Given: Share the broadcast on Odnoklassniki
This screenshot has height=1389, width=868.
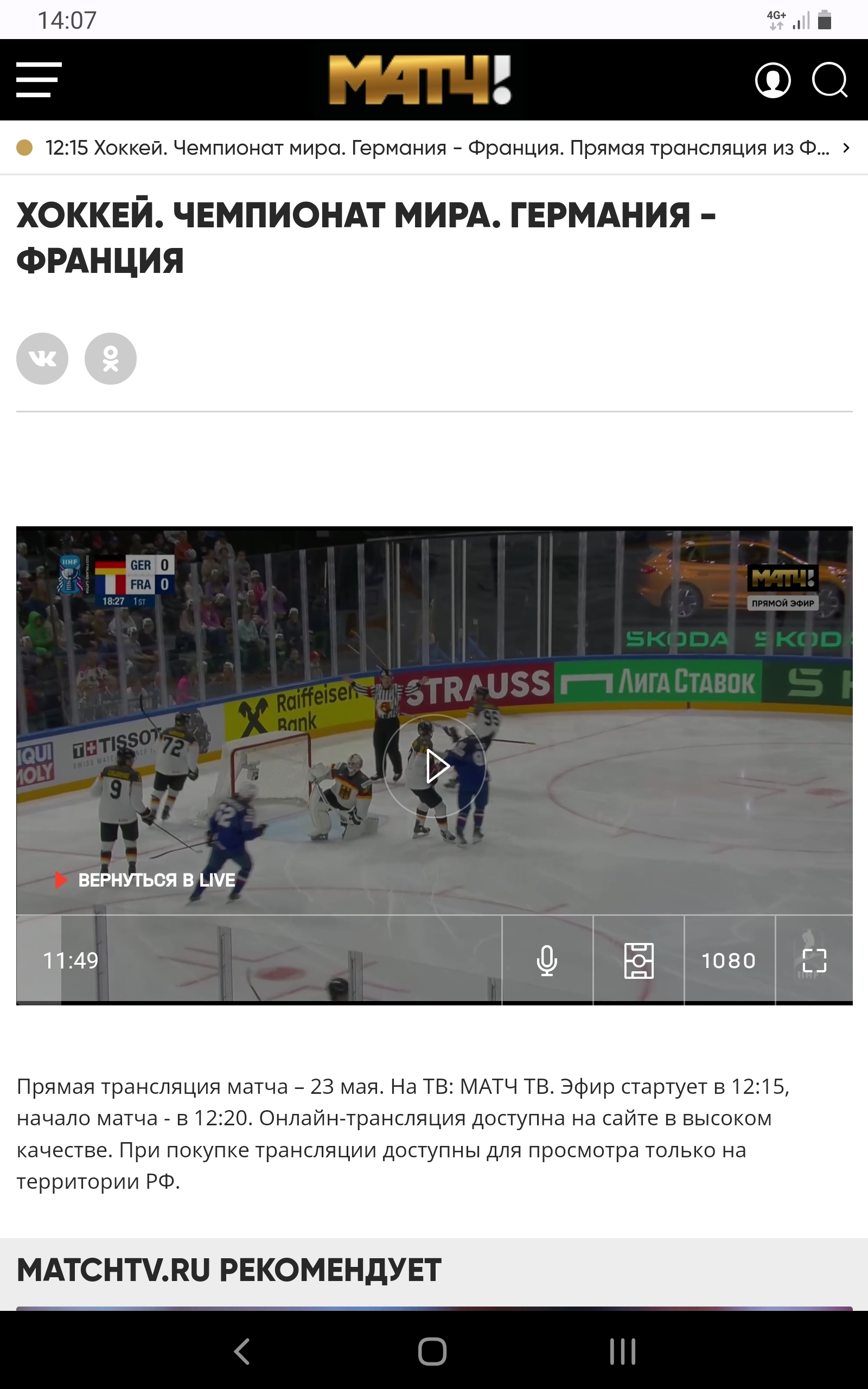Looking at the screenshot, I should pyautogui.click(x=110, y=358).
